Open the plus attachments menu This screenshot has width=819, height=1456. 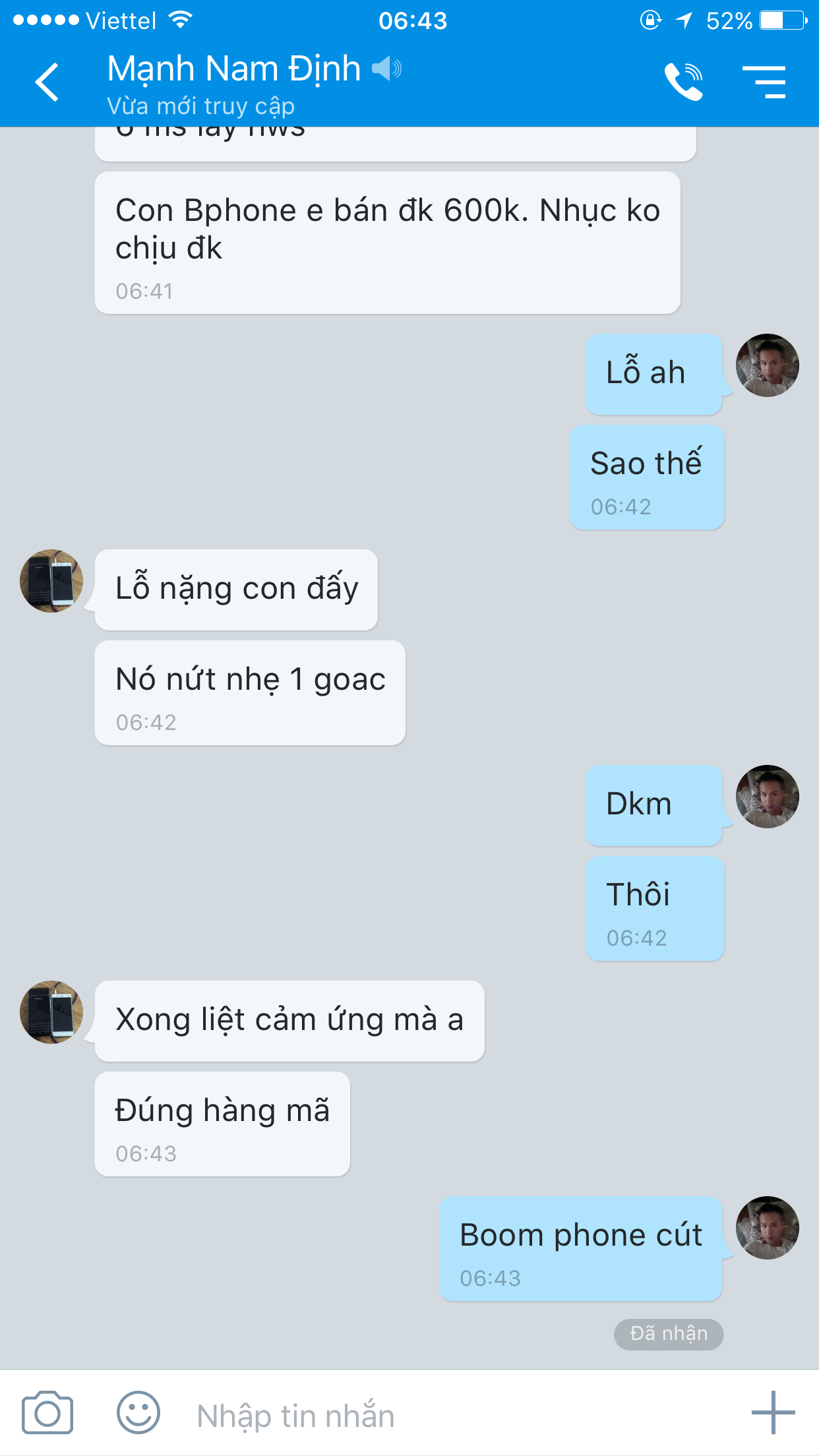tap(773, 1412)
